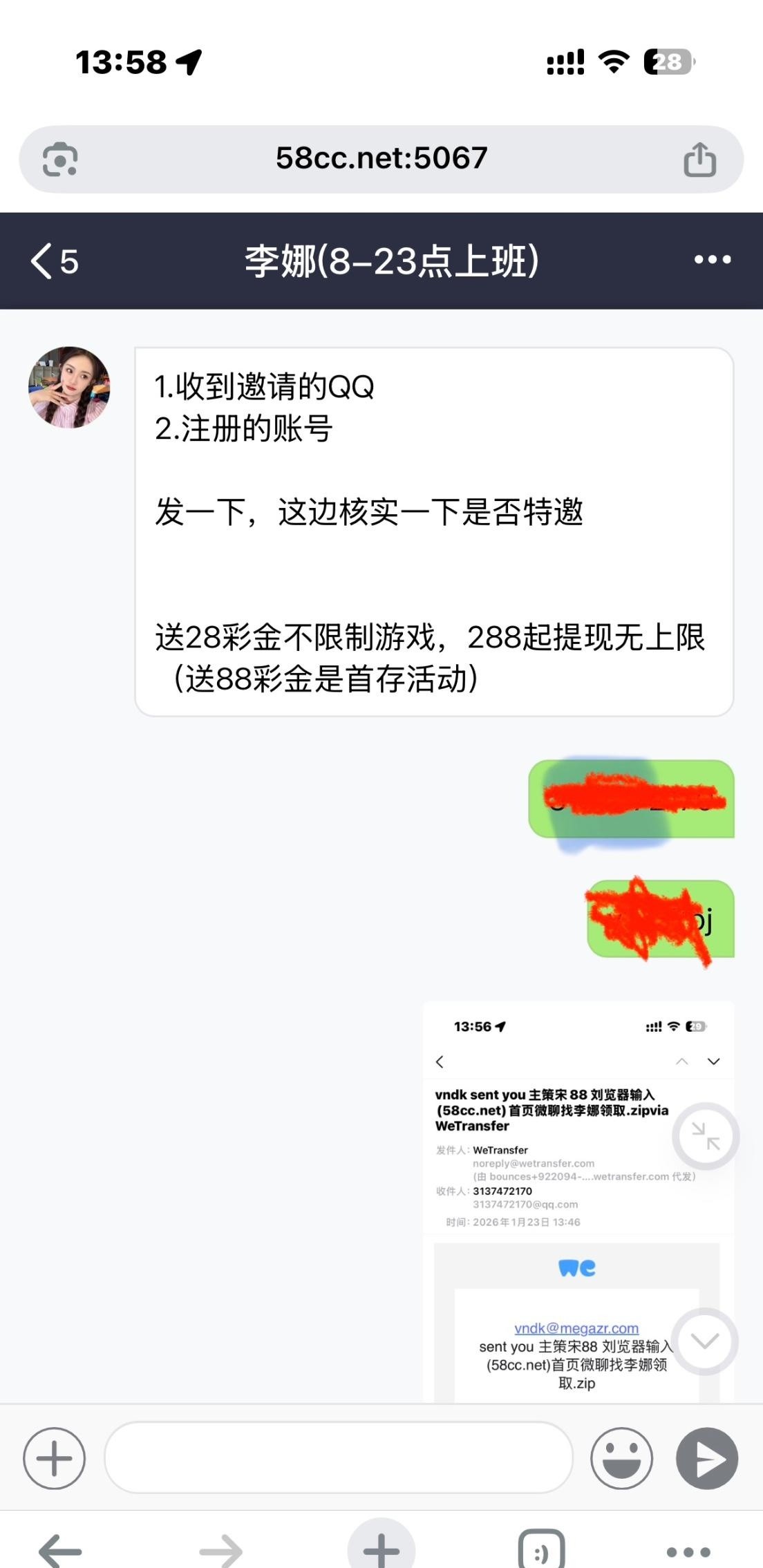Focus the message input field
This screenshot has height=1568, width=763.
[339, 1457]
